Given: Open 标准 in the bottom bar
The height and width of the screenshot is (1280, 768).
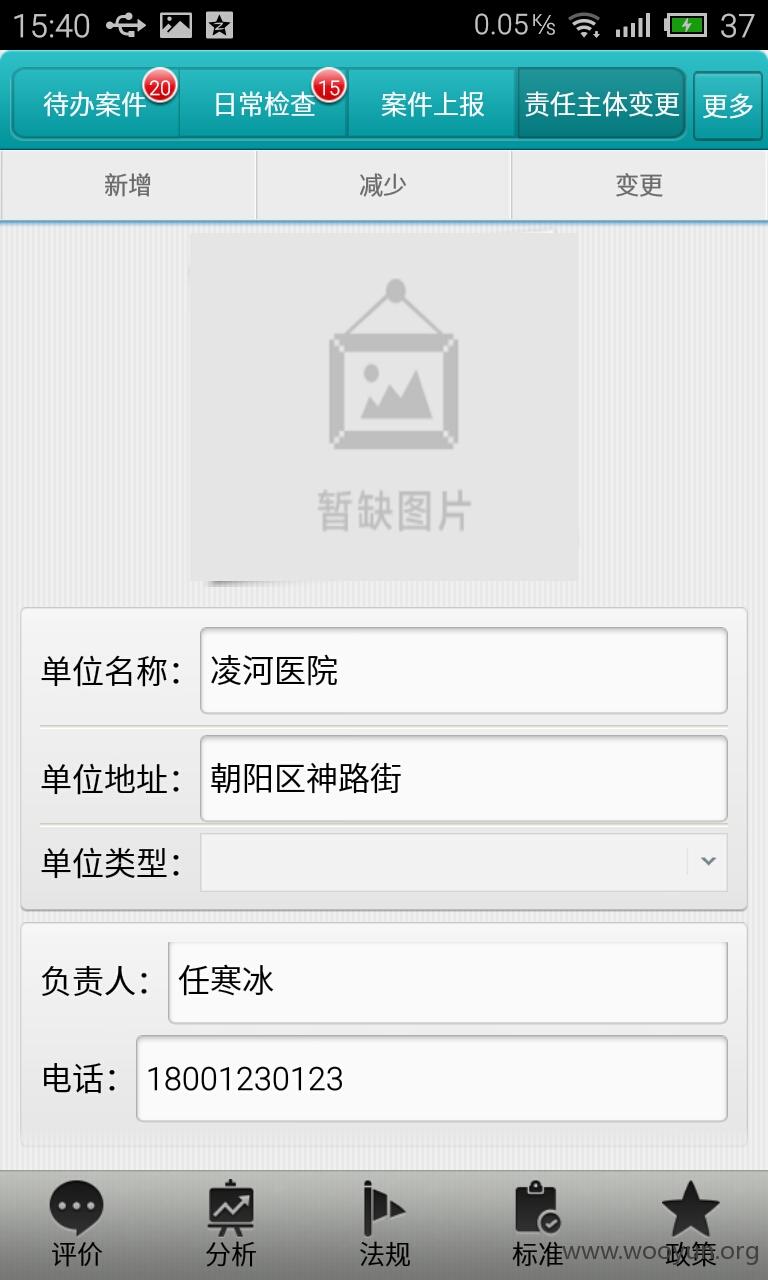Looking at the screenshot, I should [x=538, y=1224].
